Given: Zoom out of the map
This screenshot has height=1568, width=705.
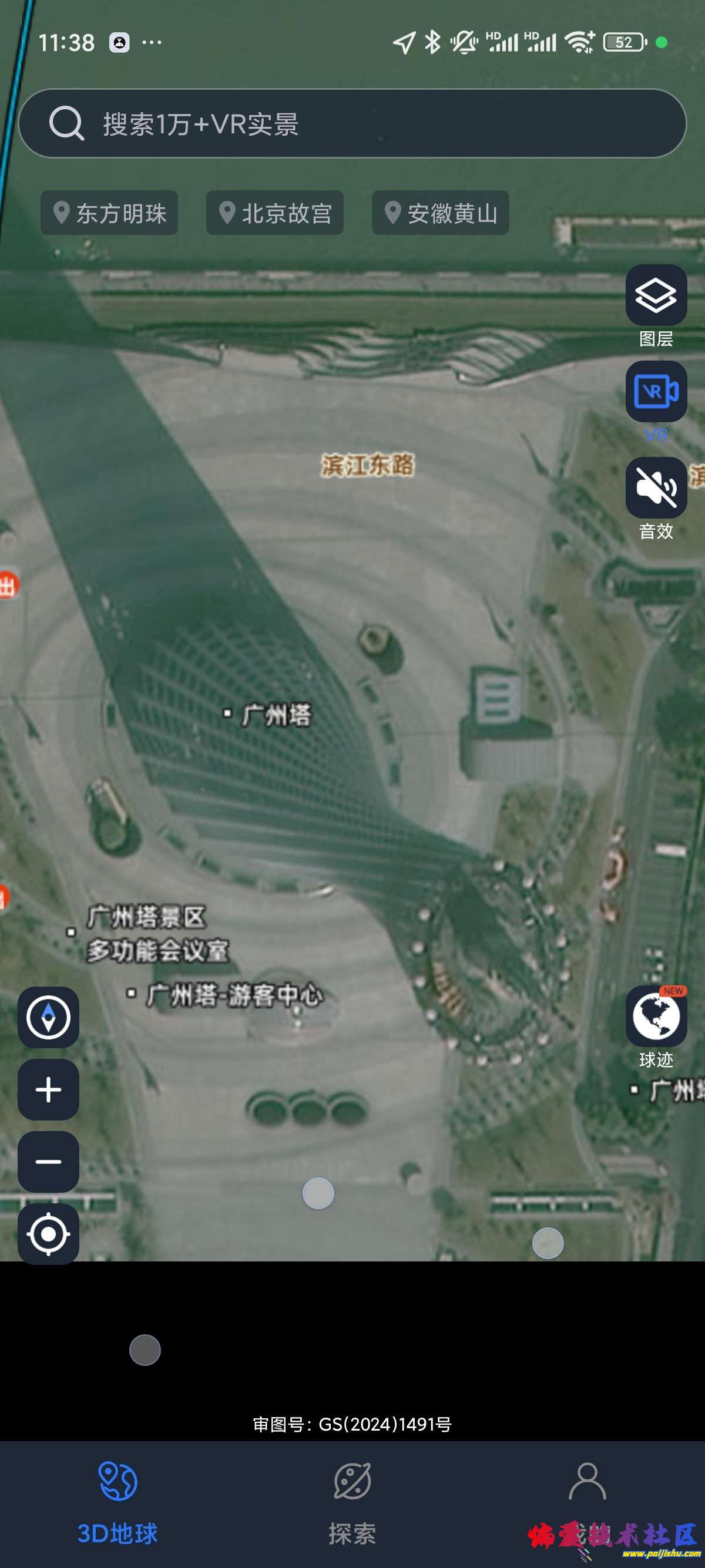Looking at the screenshot, I should coord(49,1162).
